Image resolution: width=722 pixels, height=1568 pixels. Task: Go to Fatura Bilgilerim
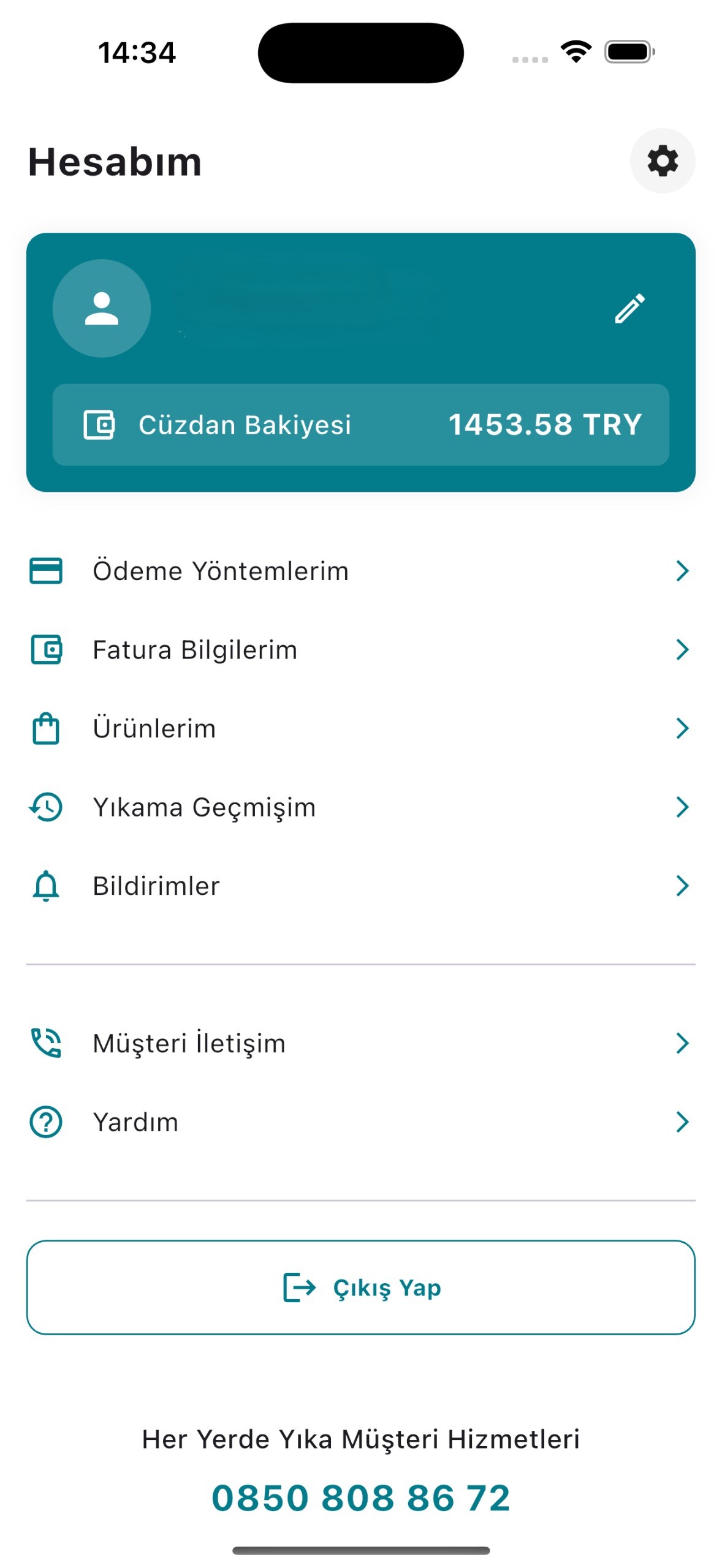tap(360, 649)
